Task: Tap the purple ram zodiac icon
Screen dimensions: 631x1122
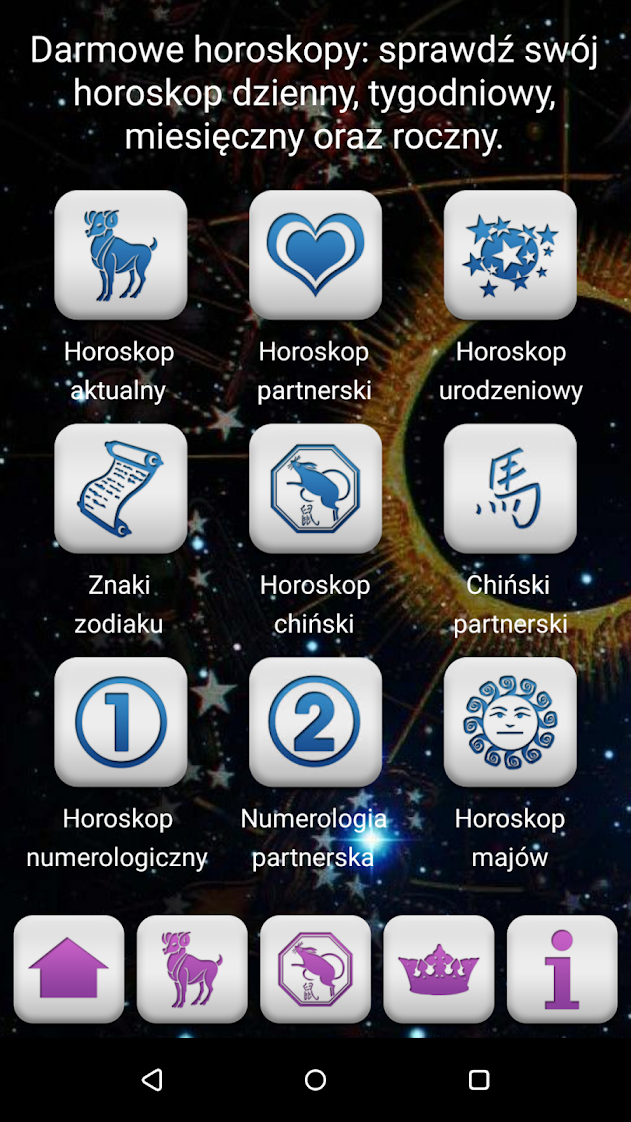Action: point(192,969)
